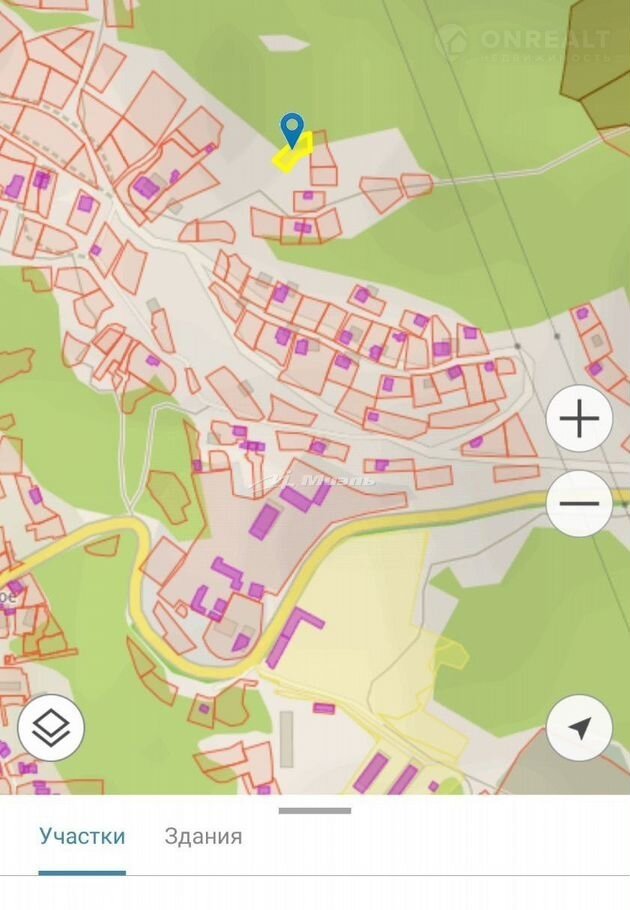This screenshot has height=910, width=630.
Task: Zoom in on the map
Action: (x=579, y=419)
